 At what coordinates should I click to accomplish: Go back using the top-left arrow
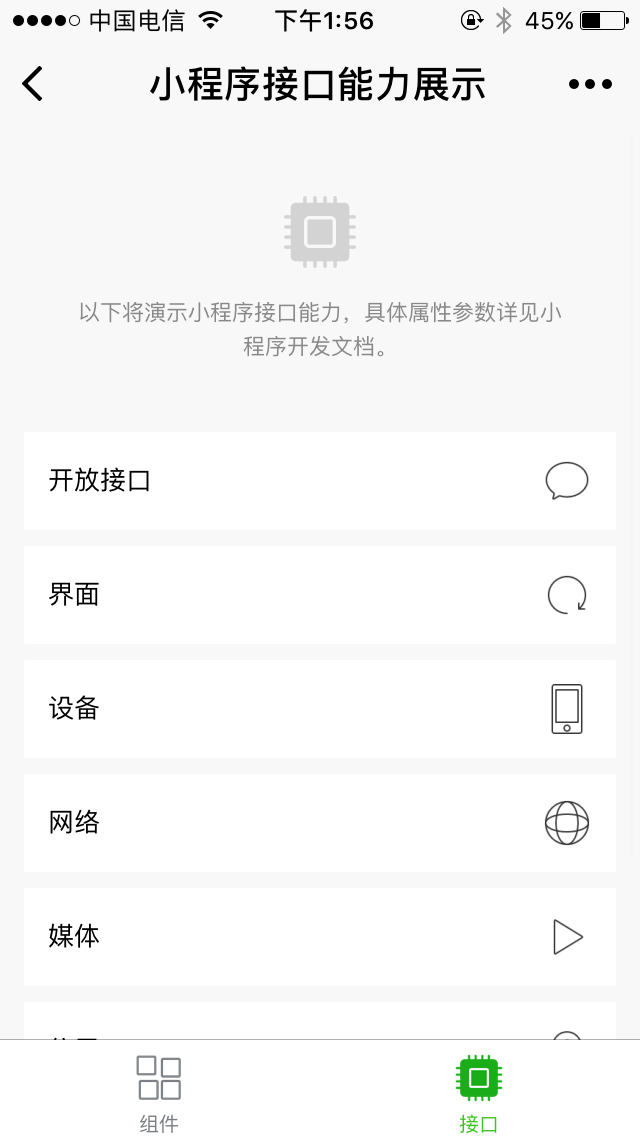(x=33, y=84)
